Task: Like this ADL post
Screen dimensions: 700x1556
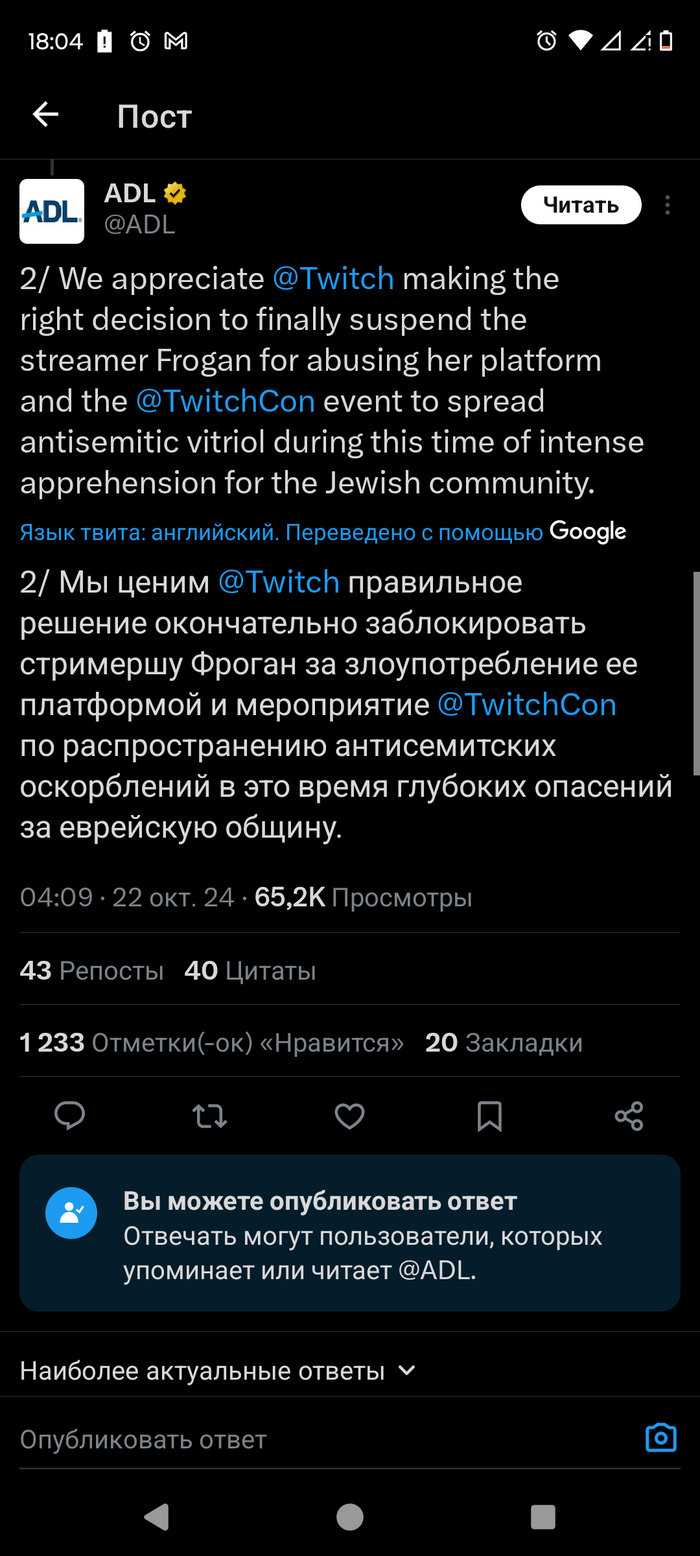Action: [349, 1115]
